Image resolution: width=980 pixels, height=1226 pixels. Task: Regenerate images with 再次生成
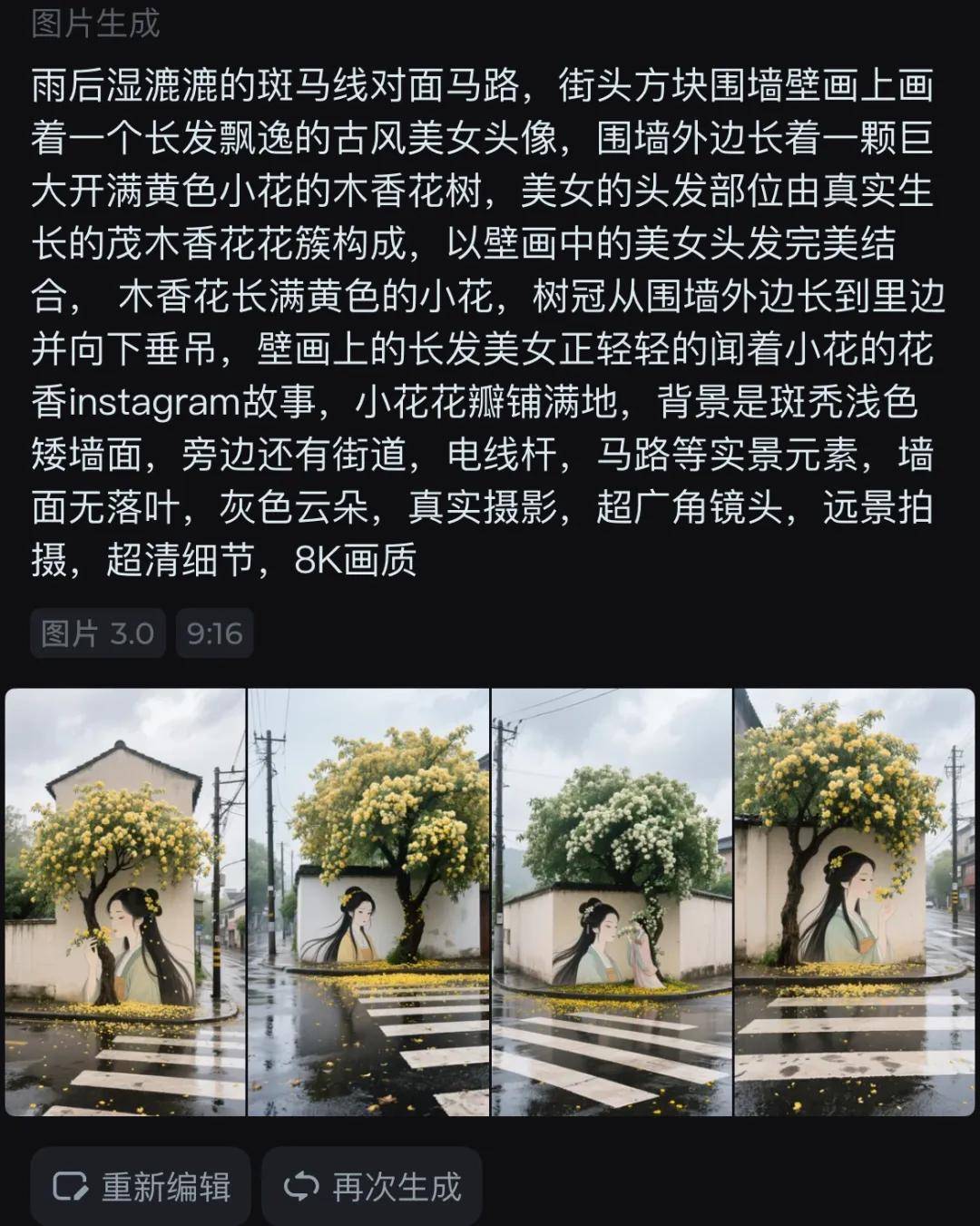(x=372, y=1186)
